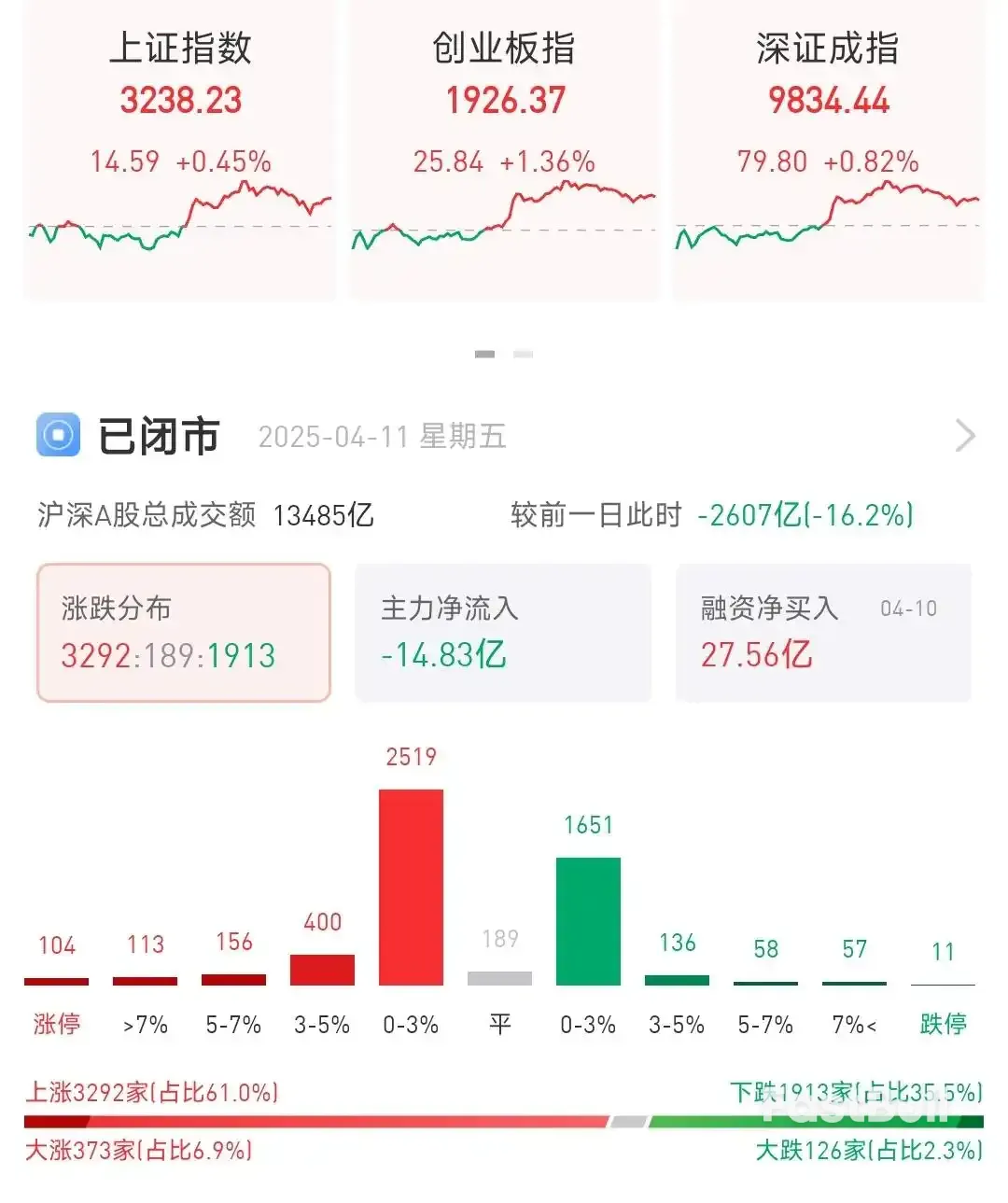Select the red 0-3% gainers bar
The height and width of the screenshot is (1203, 1008).
(x=411, y=887)
